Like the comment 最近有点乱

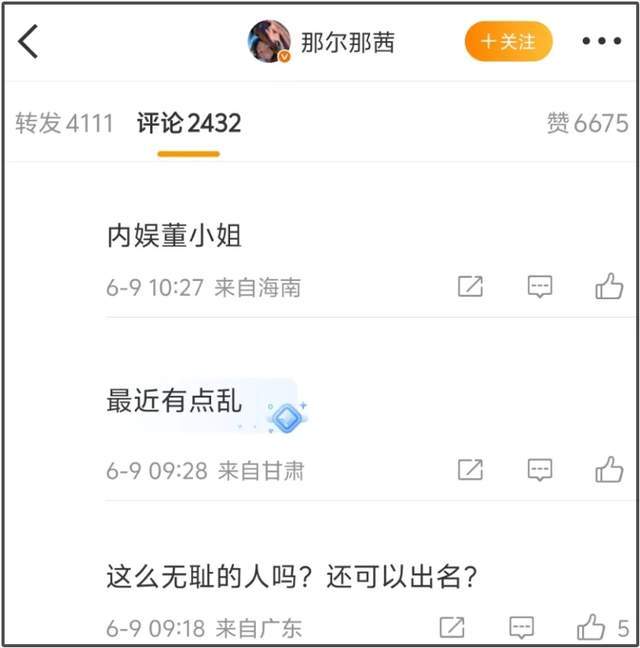[609, 469]
